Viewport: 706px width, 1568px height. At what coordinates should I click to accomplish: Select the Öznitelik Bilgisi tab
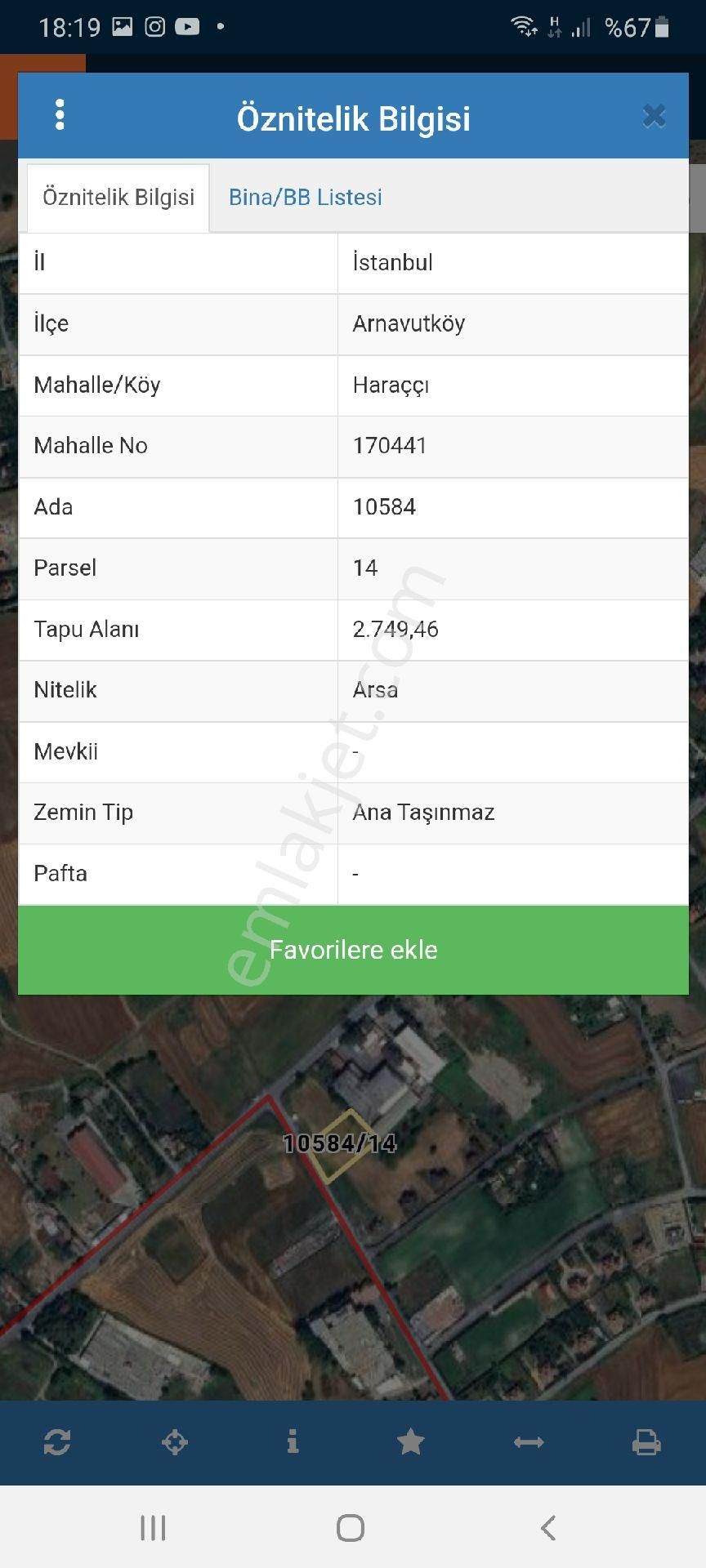coord(118,198)
